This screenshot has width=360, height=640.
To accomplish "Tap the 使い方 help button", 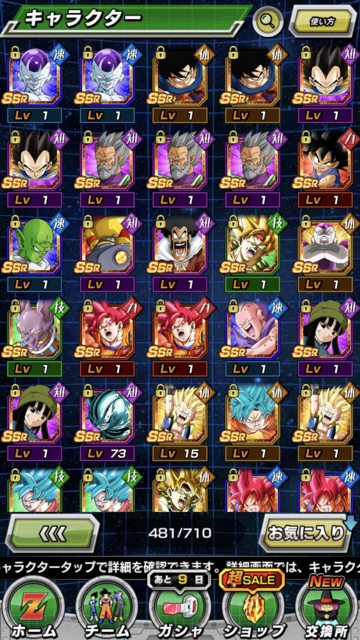I will (323, 21).
